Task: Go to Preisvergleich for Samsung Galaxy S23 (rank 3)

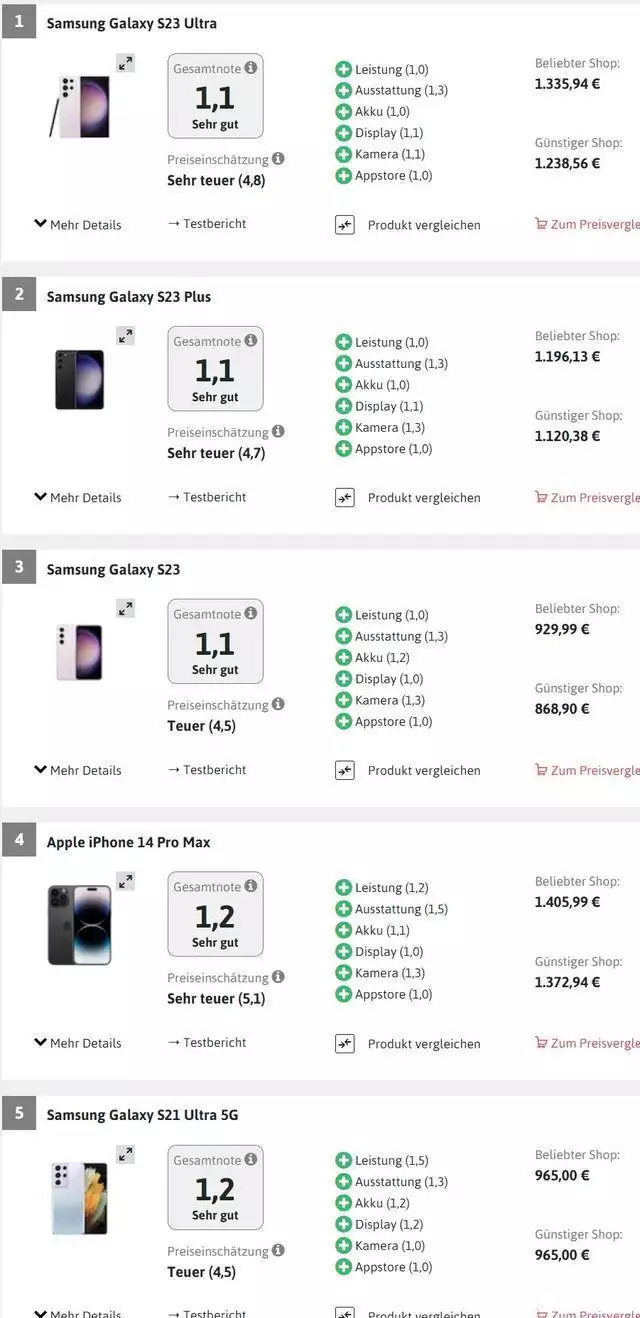Action: click(x=588, y=770)
